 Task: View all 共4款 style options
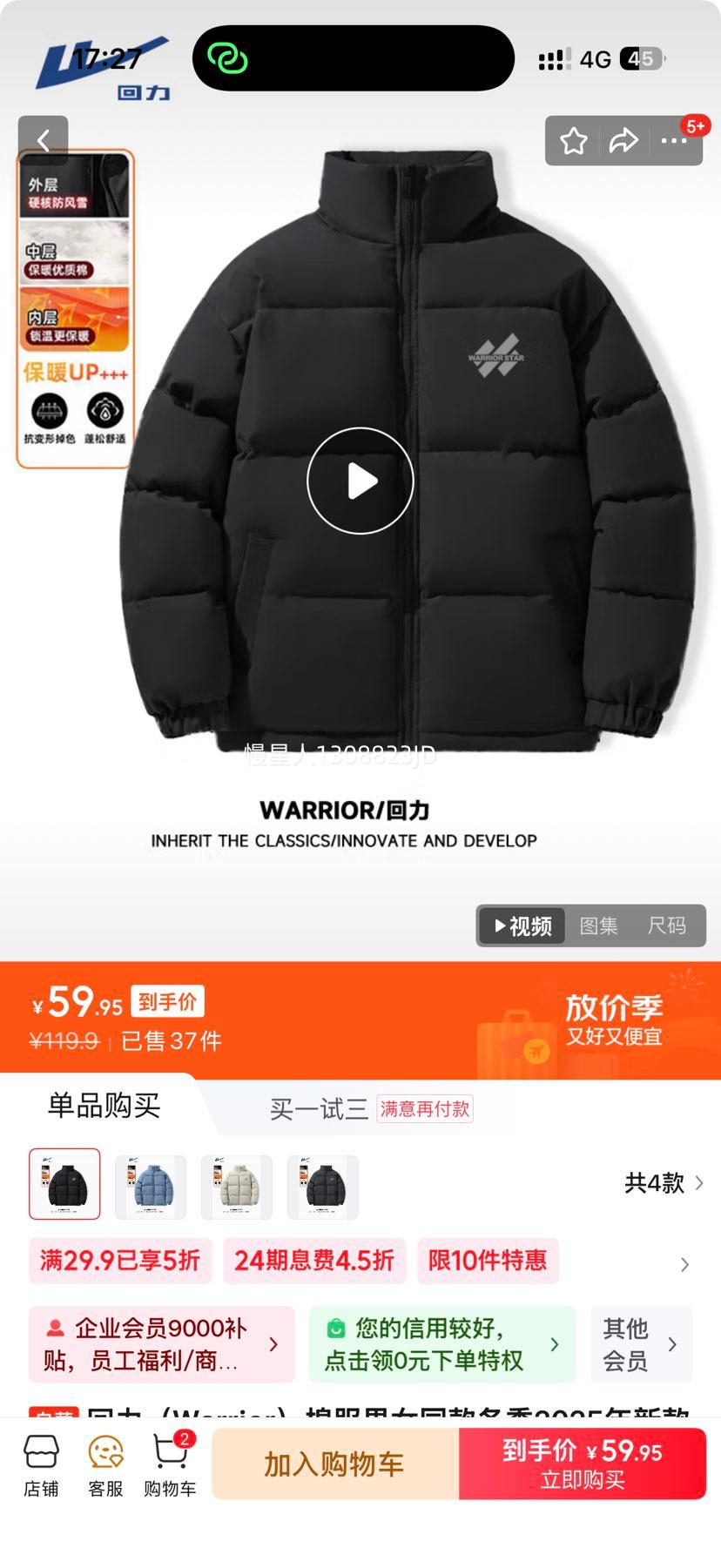(x=663, y=1183)
